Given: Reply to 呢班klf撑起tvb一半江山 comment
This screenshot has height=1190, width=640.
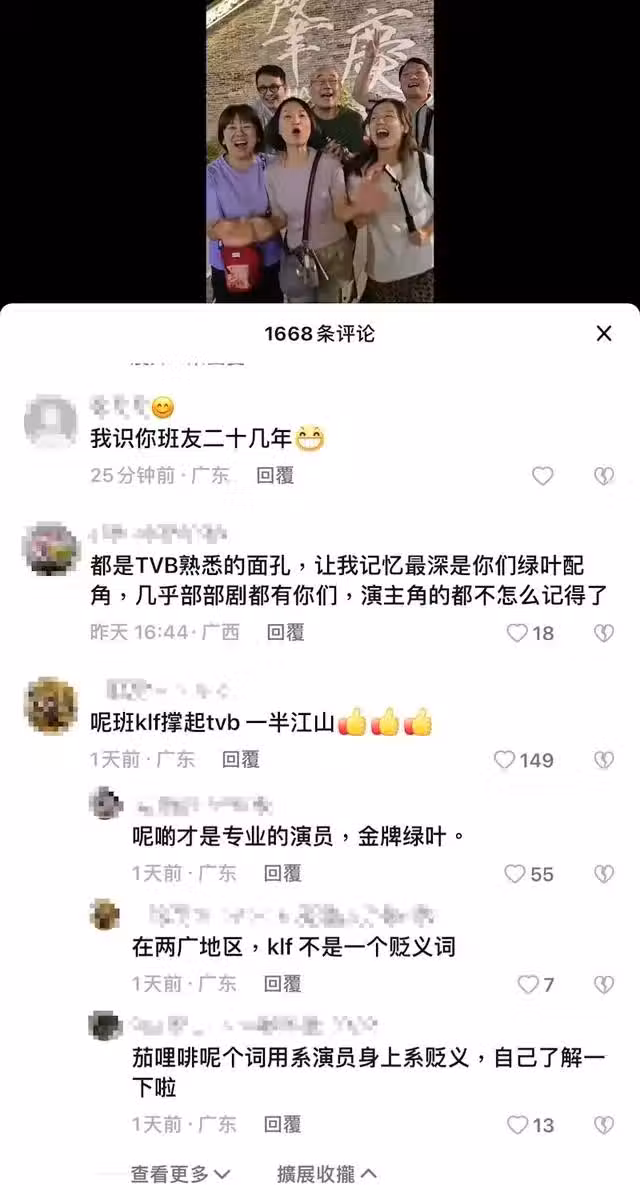Looking at the screenshot, I should point(240,760).
